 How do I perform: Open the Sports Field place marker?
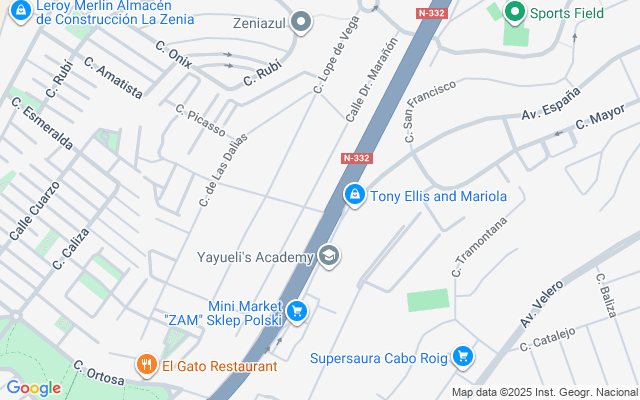coord(515,13)
